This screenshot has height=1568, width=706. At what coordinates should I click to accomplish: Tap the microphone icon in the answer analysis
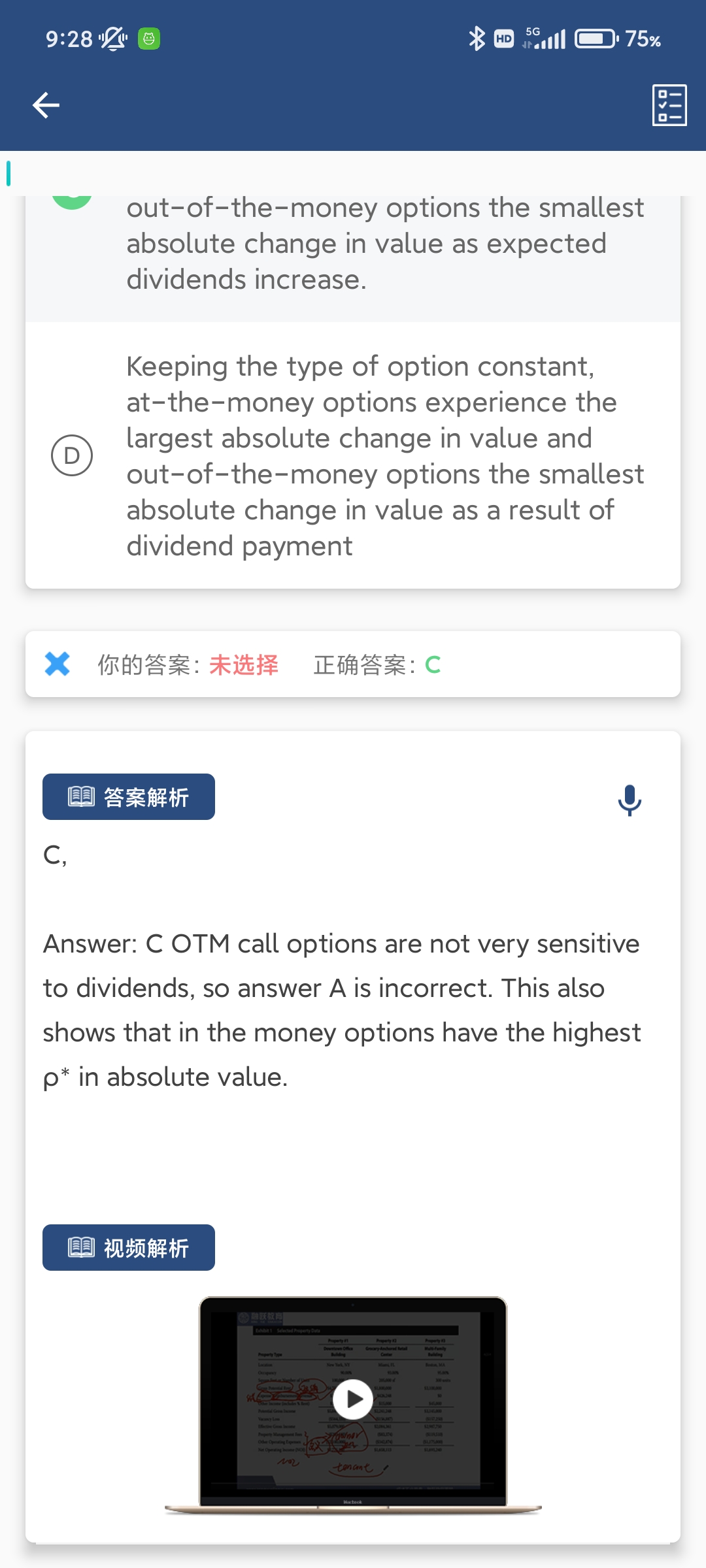[x=630, y=800]
